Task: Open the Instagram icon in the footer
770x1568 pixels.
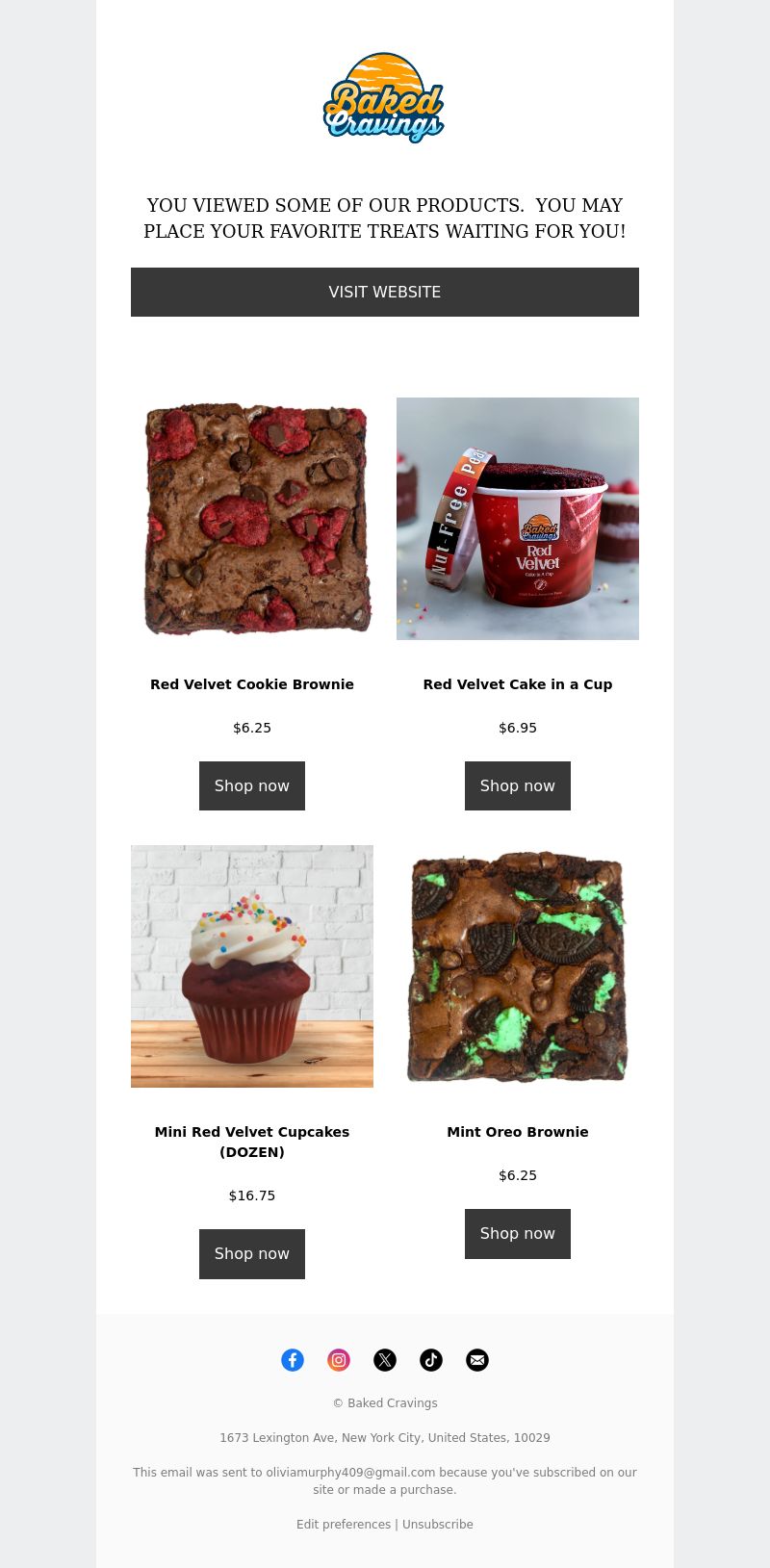Action: 339,1359
